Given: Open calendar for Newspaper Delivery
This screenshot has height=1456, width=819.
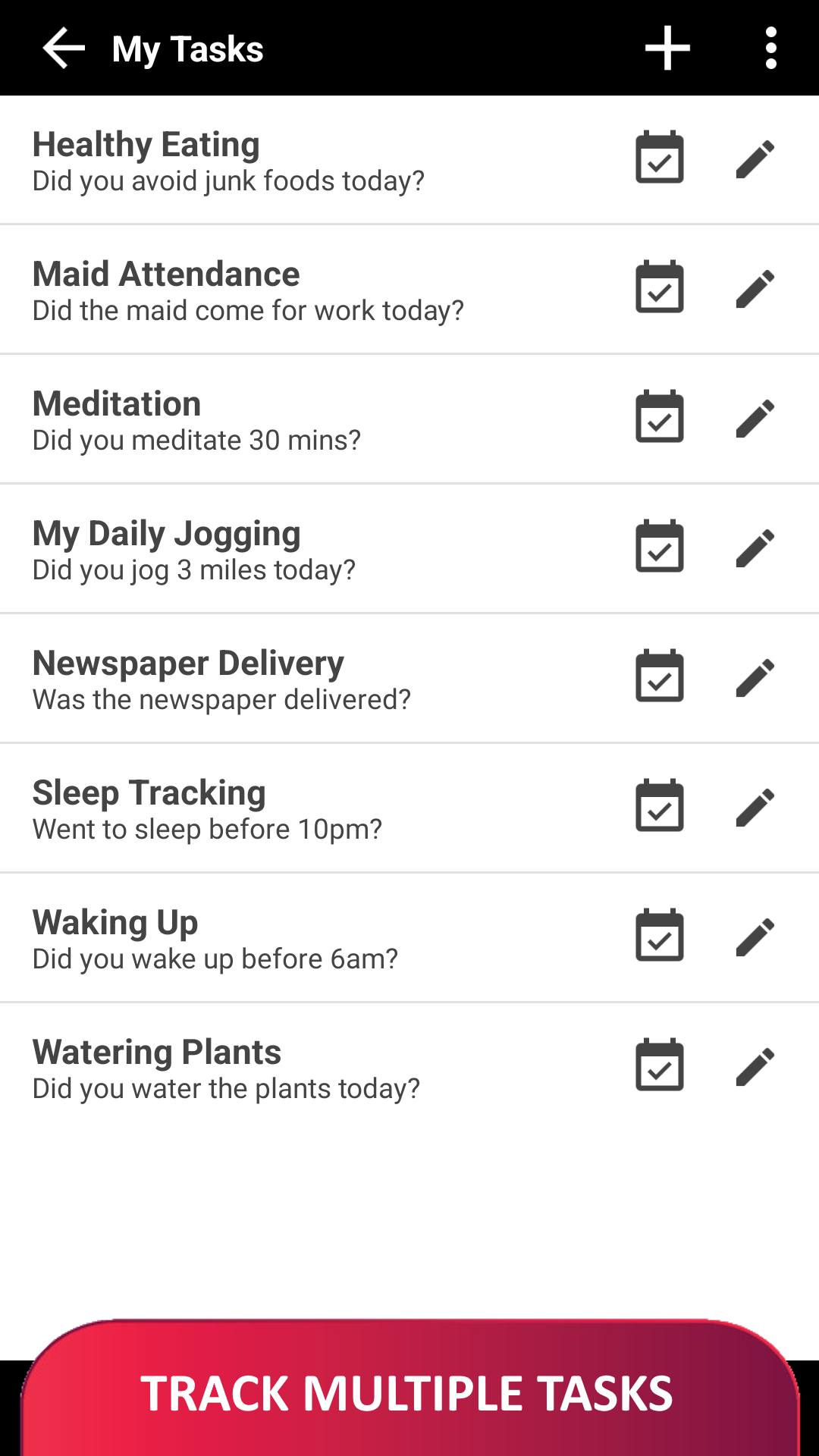Looking at the screenshot, I should click(x=660, y=676).
